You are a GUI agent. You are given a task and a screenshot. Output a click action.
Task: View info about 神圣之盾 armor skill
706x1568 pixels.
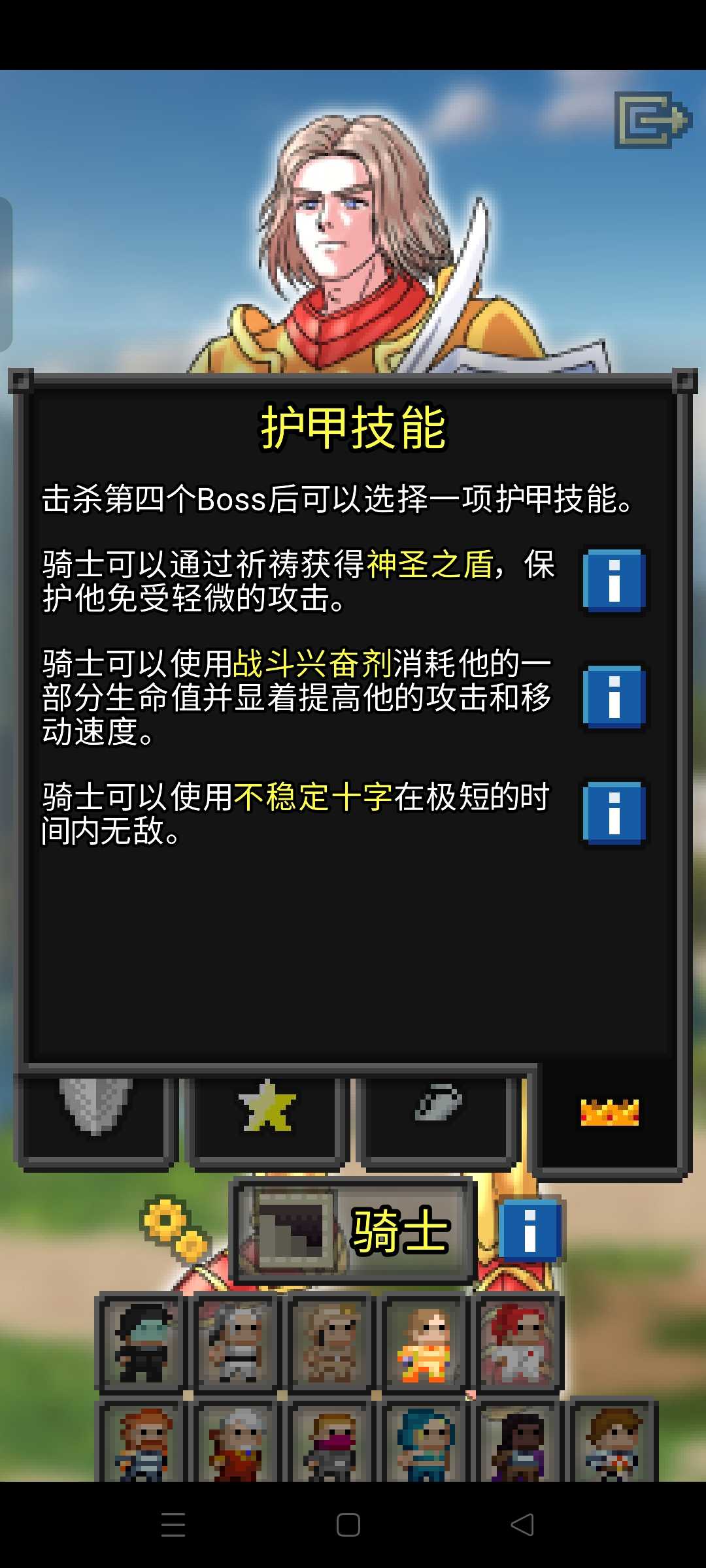coord(614,580)
